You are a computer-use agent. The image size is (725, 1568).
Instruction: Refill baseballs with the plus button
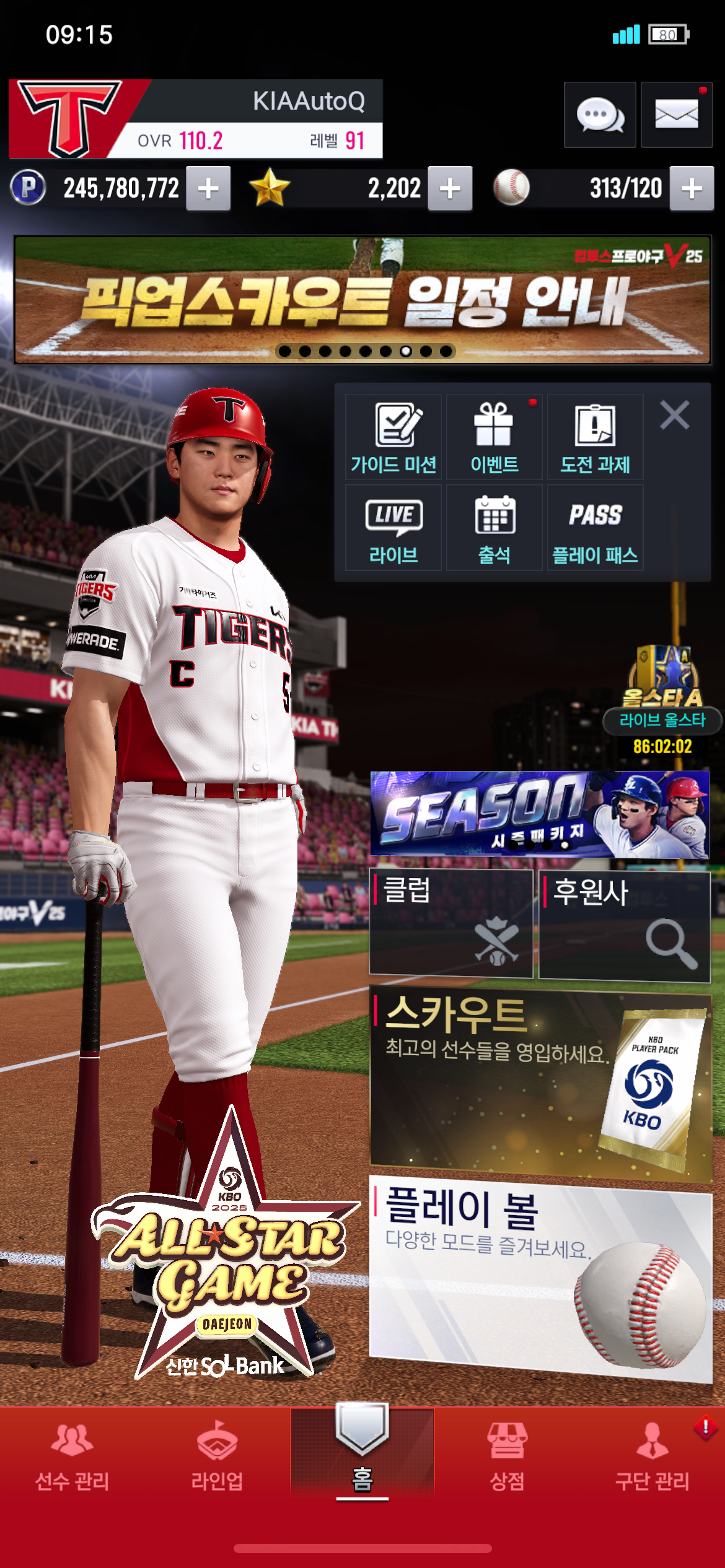(x=692, y=188)
